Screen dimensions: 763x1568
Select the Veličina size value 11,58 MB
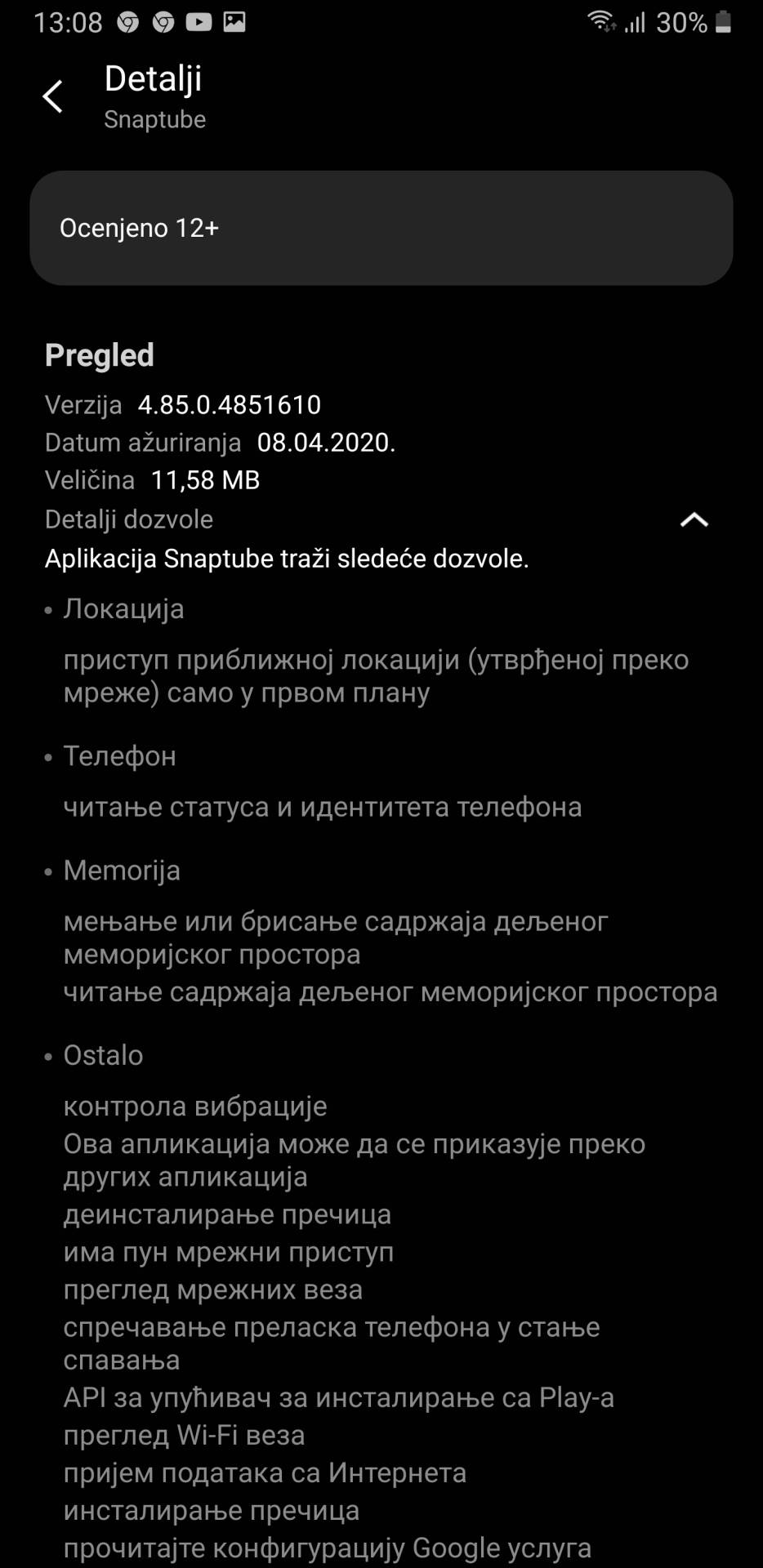coord(206,479)
